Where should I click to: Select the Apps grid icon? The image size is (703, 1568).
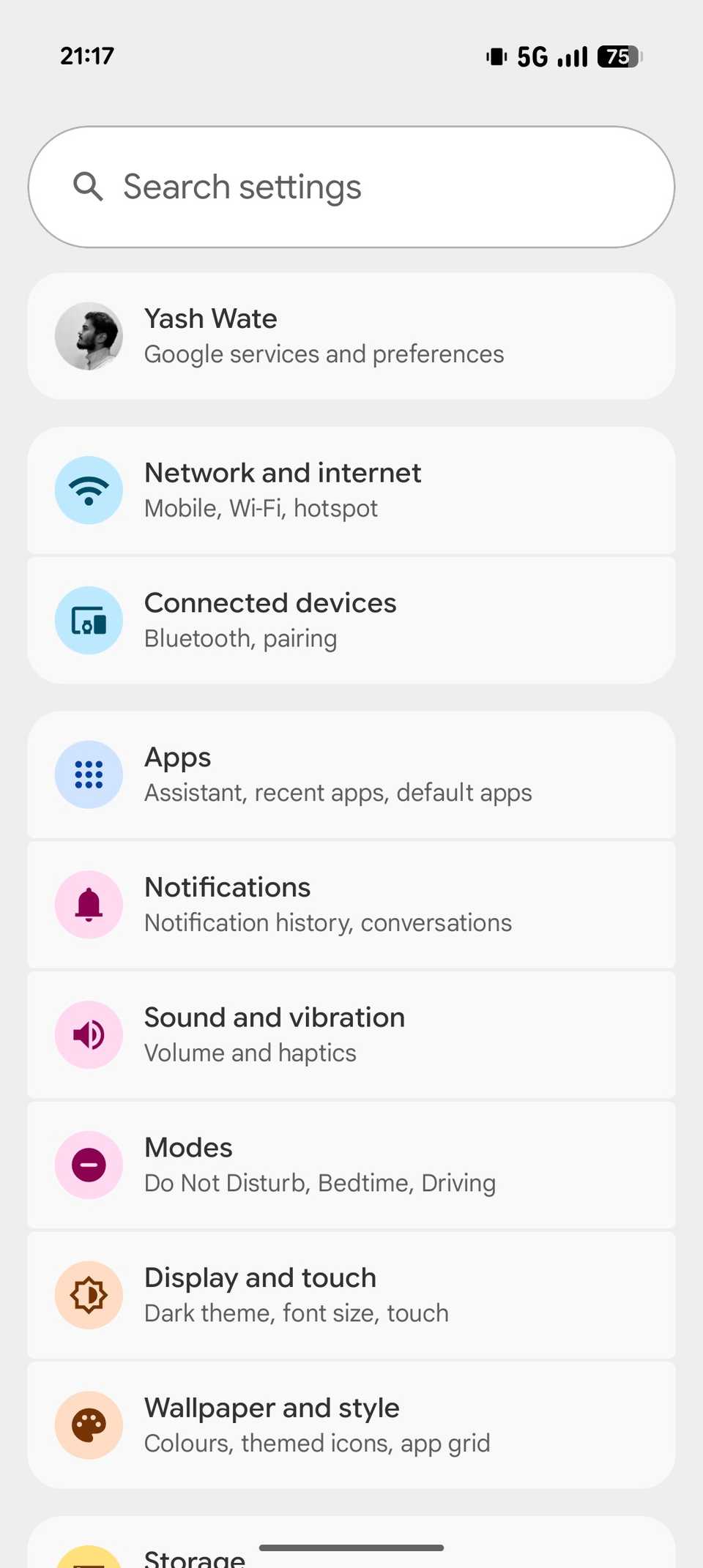88,774
